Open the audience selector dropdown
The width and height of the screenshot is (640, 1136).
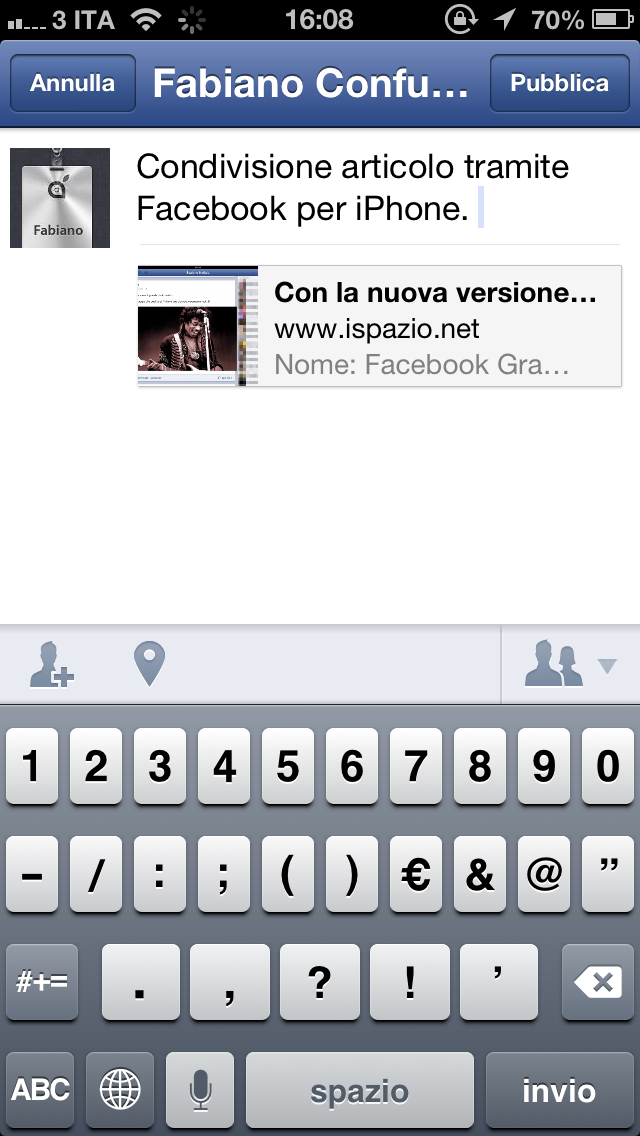[570, 665]
